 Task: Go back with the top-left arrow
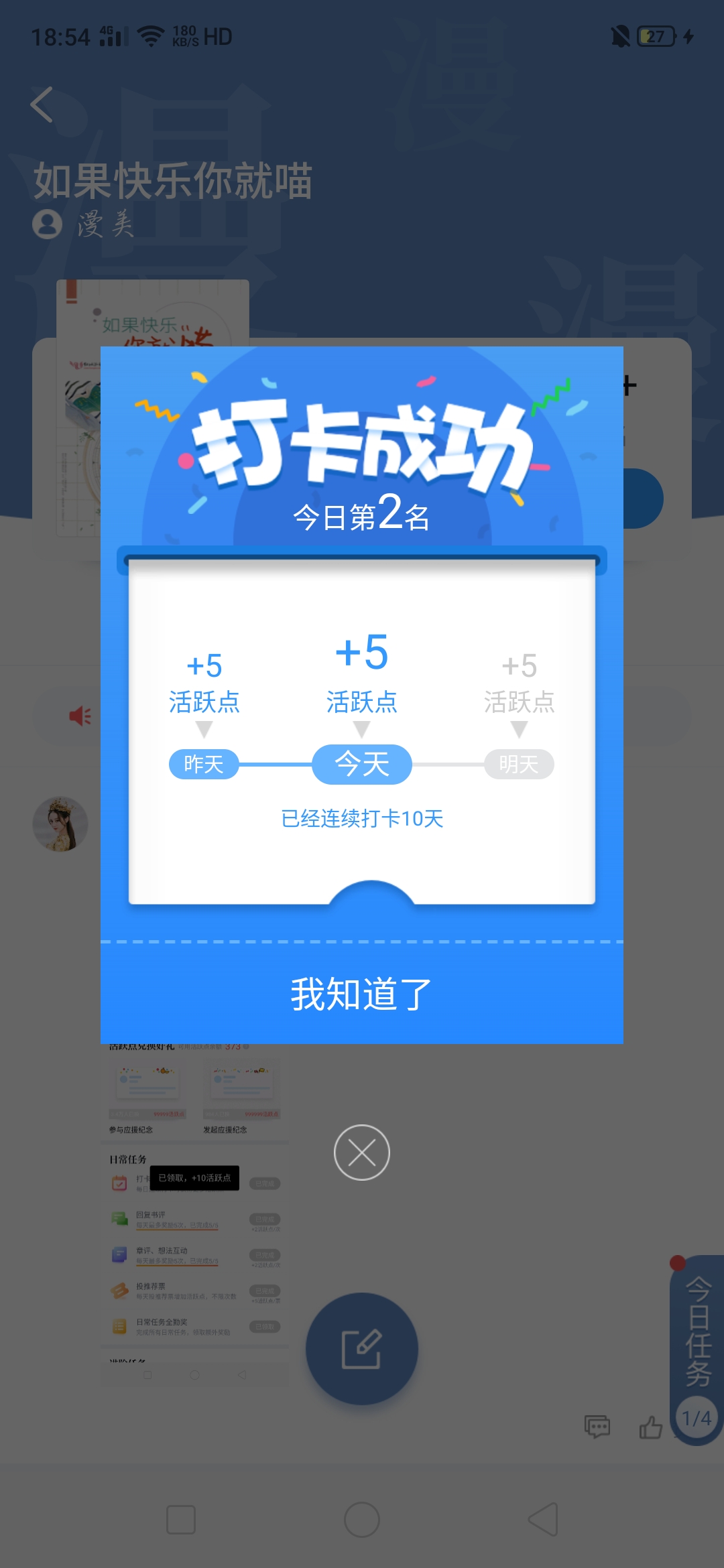point(42,105)
